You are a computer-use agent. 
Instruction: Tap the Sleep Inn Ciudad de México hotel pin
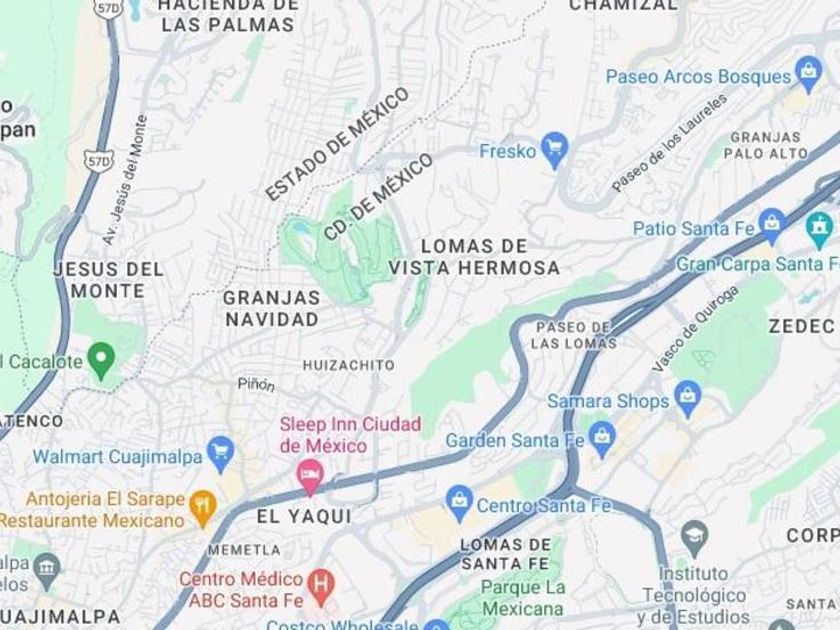[x=310, y=476]
